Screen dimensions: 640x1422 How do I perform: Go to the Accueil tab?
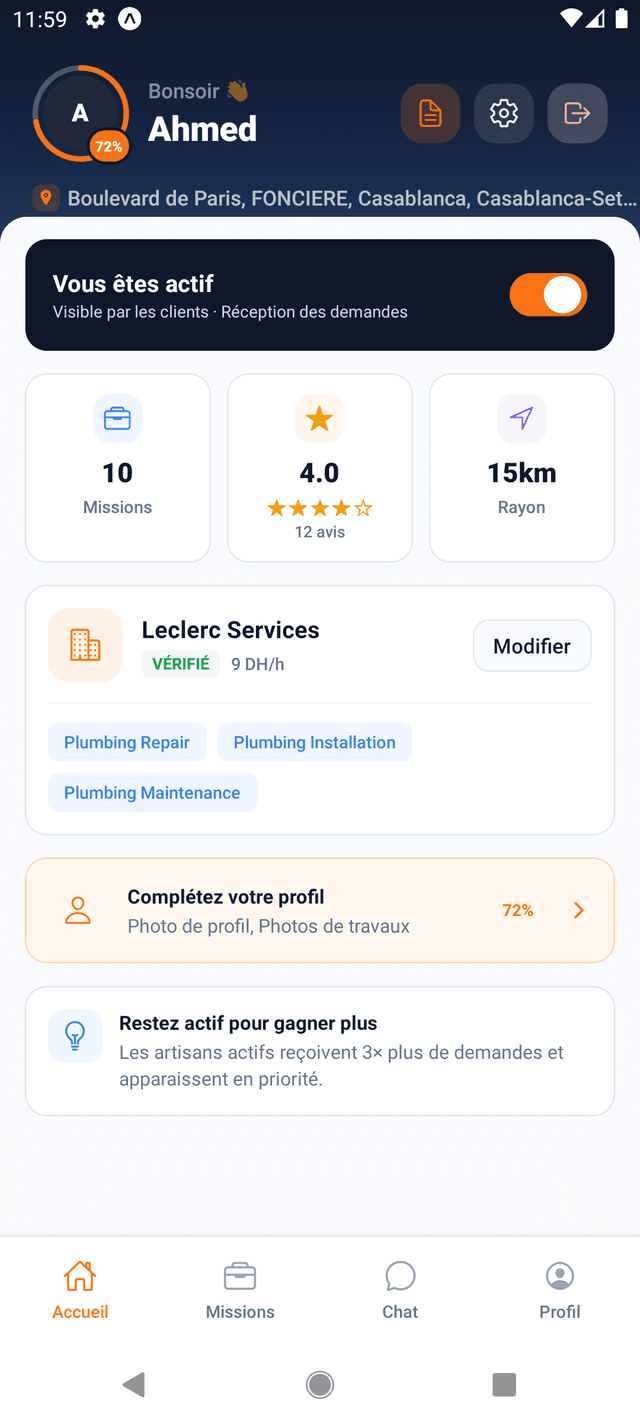coord(80,1290)
